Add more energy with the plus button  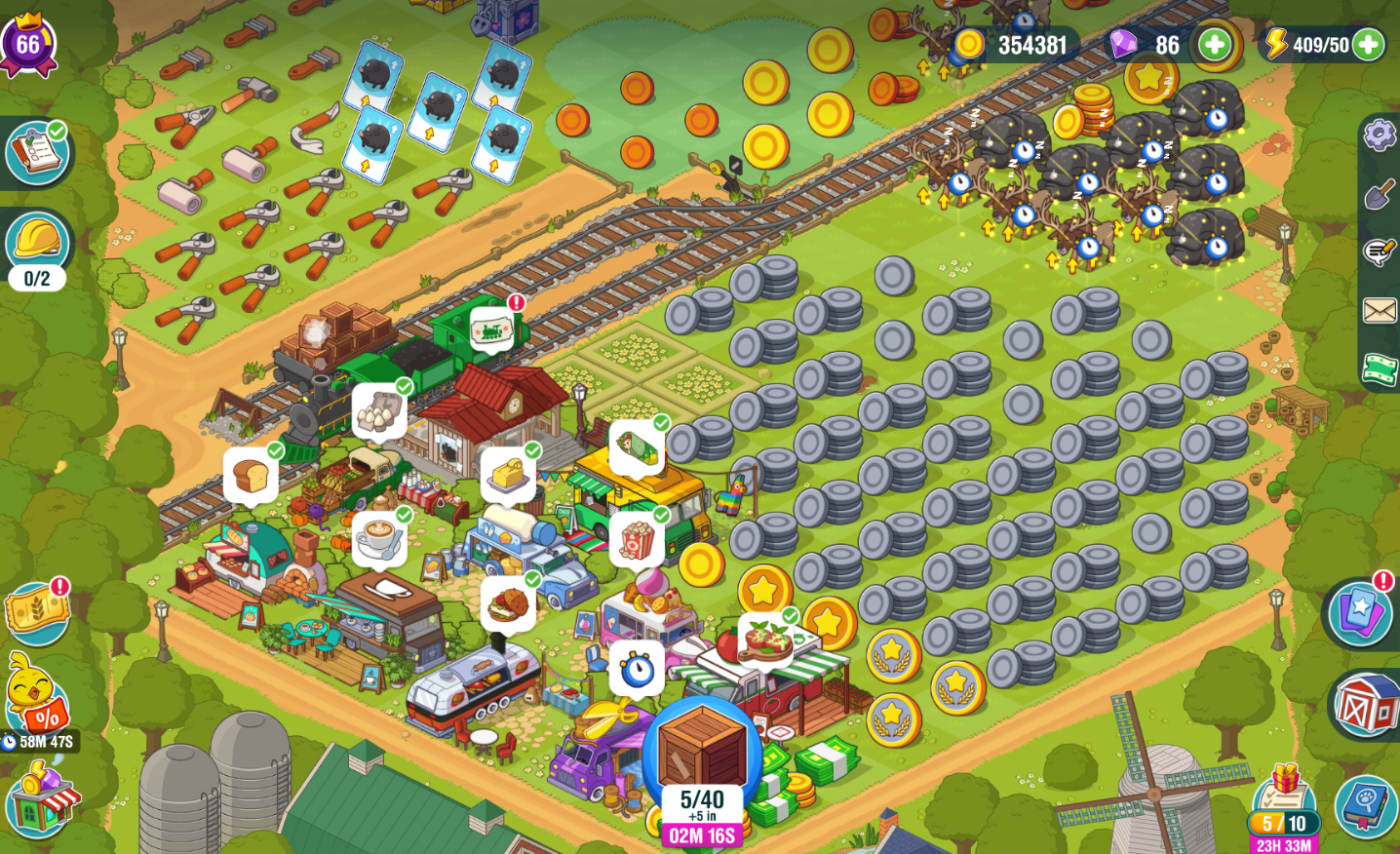(1369, 44)
